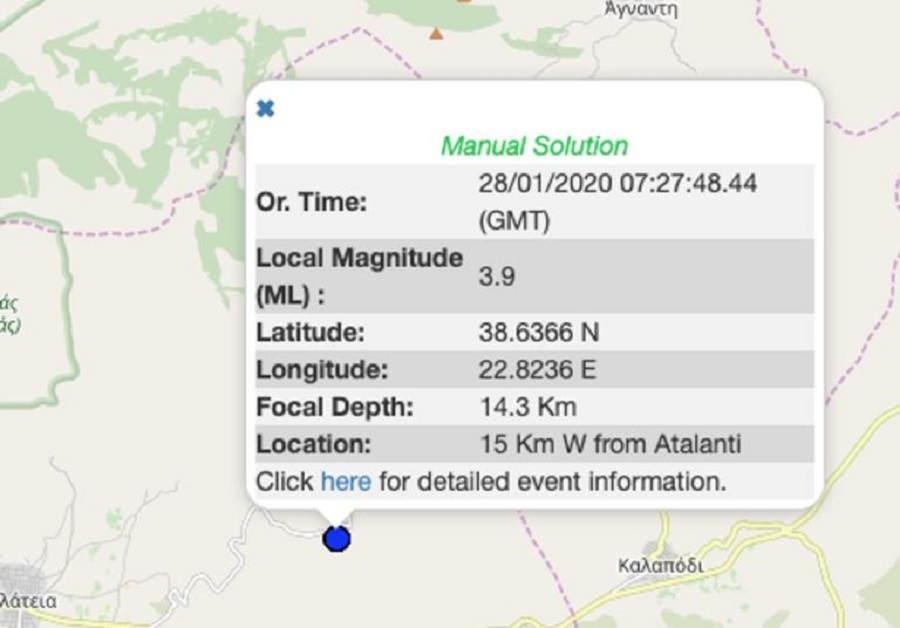900x628 pixels.
Task: Tap the blue earthquake epicenter marker
Action: click(x=337, y=540)
